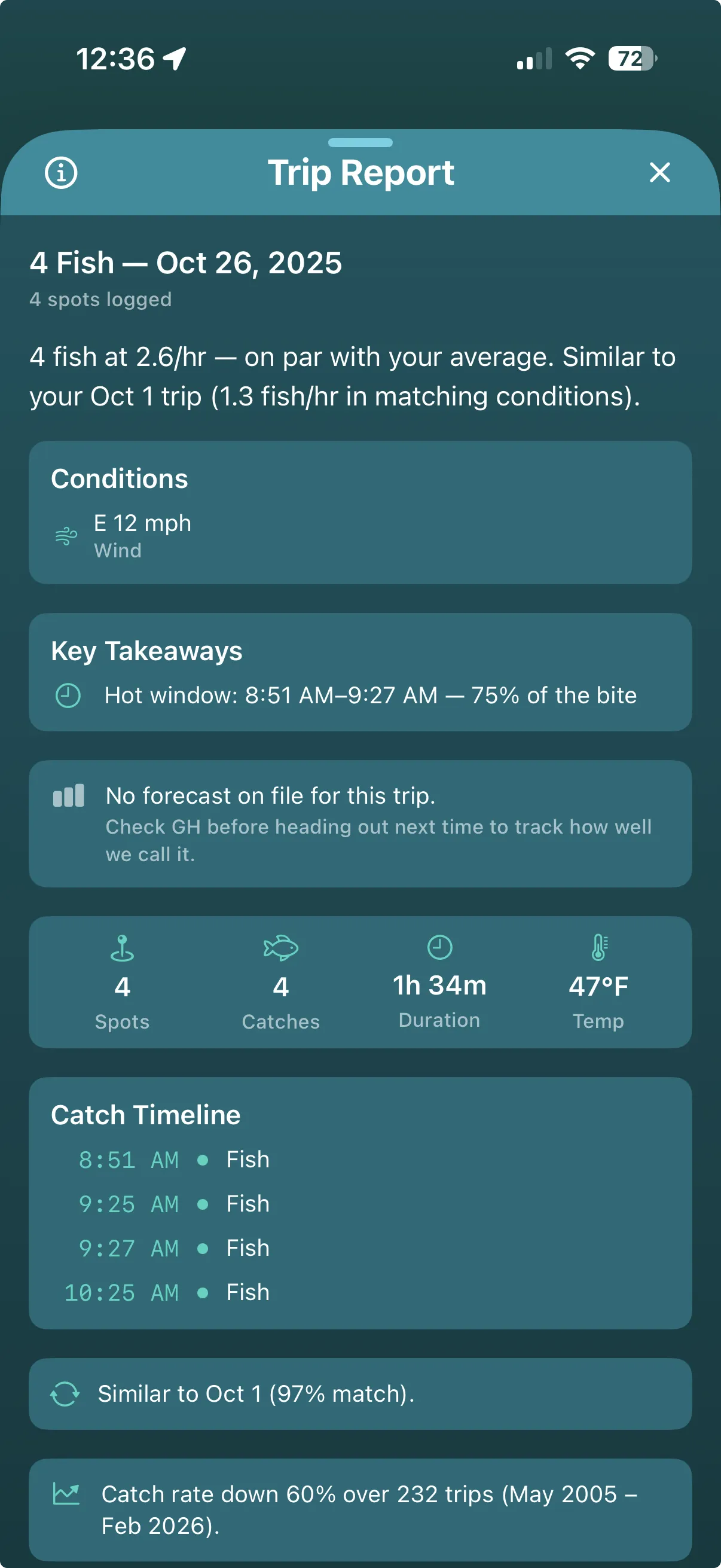Screen dimensions: 721x1568
Task: Tap the battery indicator in status bar
Action: pos(631,58)
